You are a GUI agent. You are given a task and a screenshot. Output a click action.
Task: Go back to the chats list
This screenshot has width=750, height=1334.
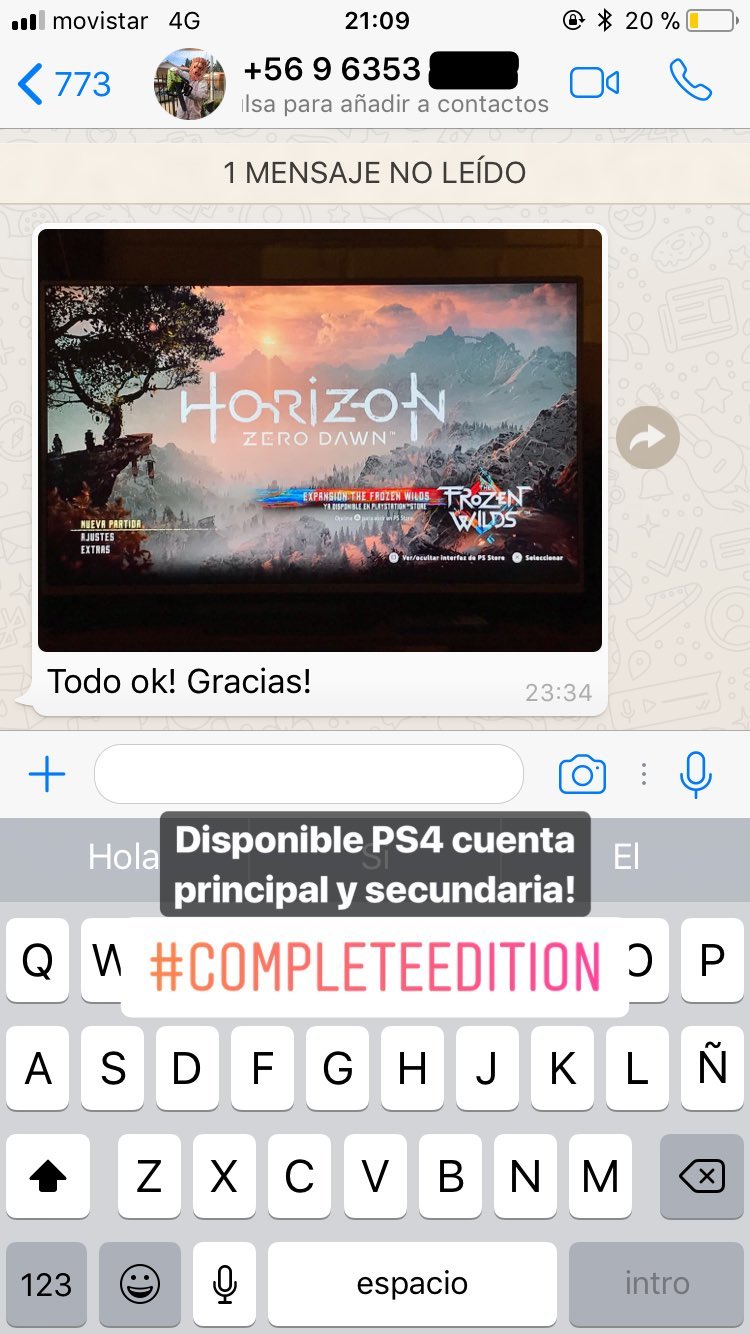click(64, 84)
